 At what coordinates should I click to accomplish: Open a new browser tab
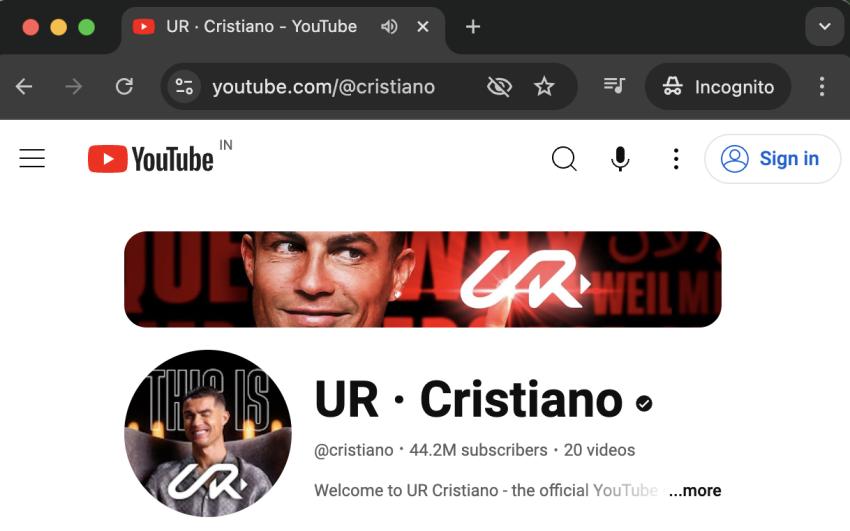tap(473, 27)
